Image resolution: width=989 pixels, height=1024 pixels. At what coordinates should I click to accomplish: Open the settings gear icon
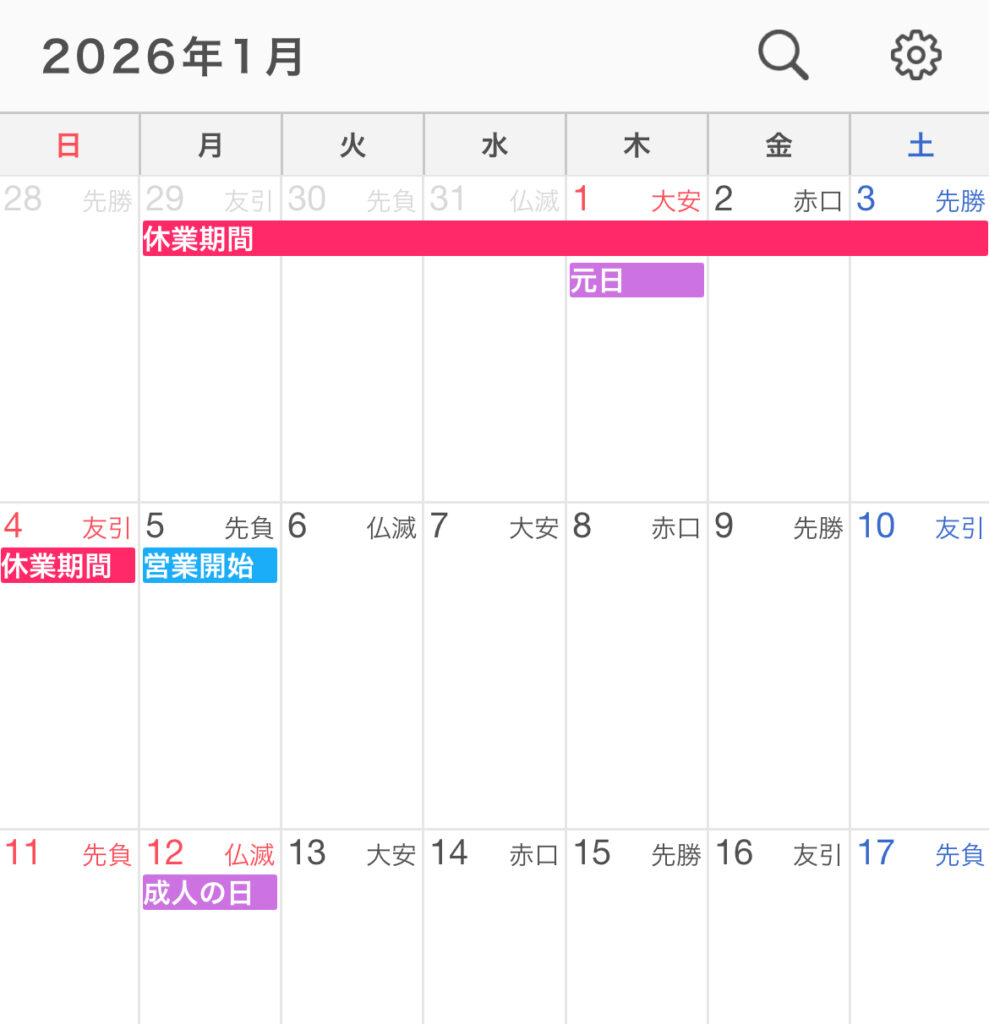915,55
